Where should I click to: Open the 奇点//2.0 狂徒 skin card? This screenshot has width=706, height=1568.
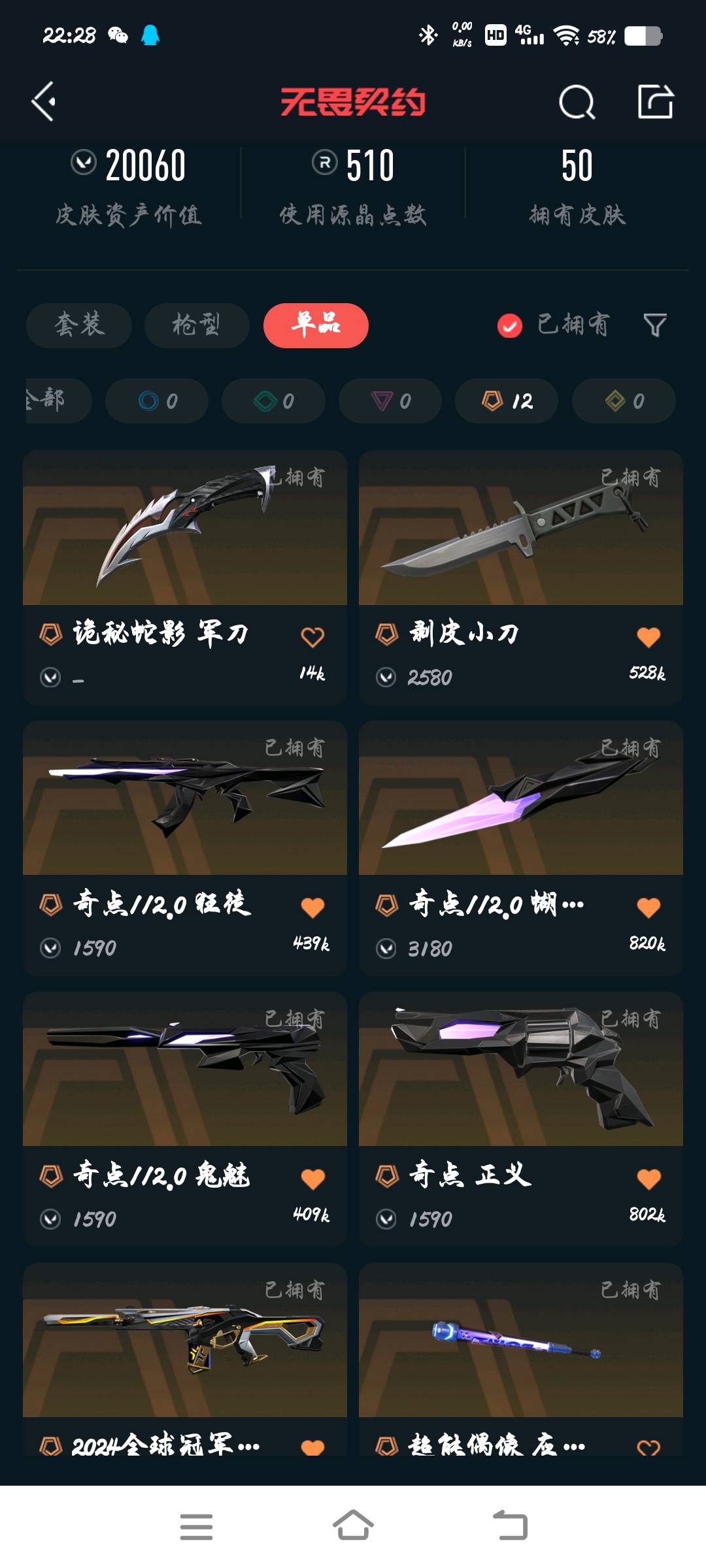pos(185,848)
